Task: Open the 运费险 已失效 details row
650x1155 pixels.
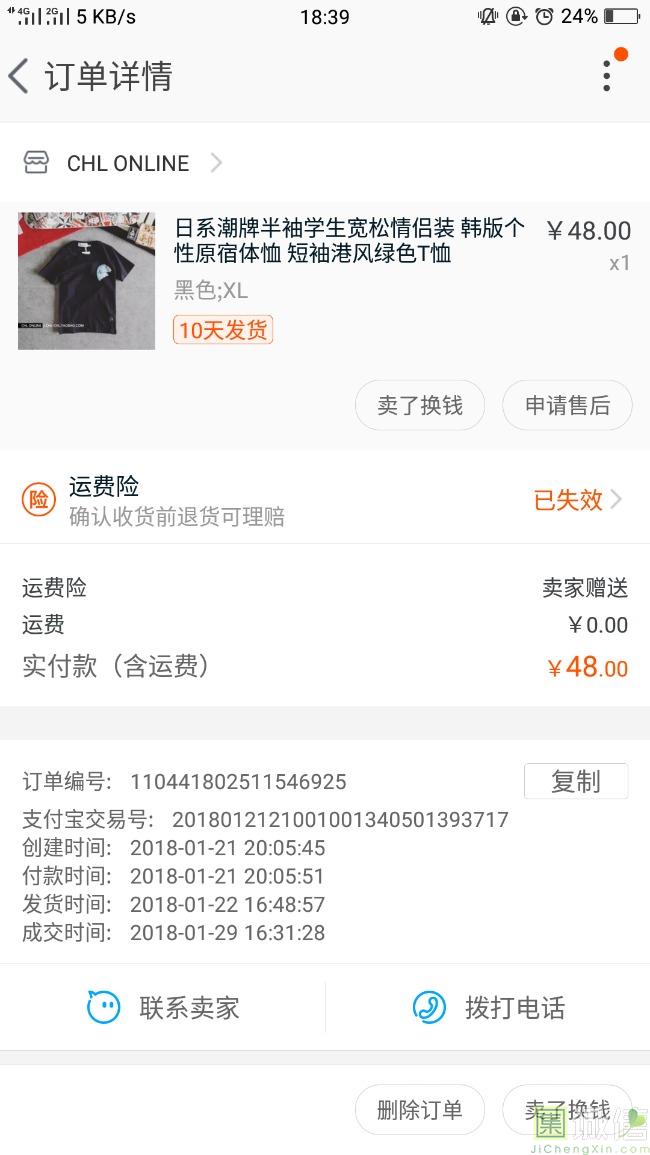Action: (576, 500)
